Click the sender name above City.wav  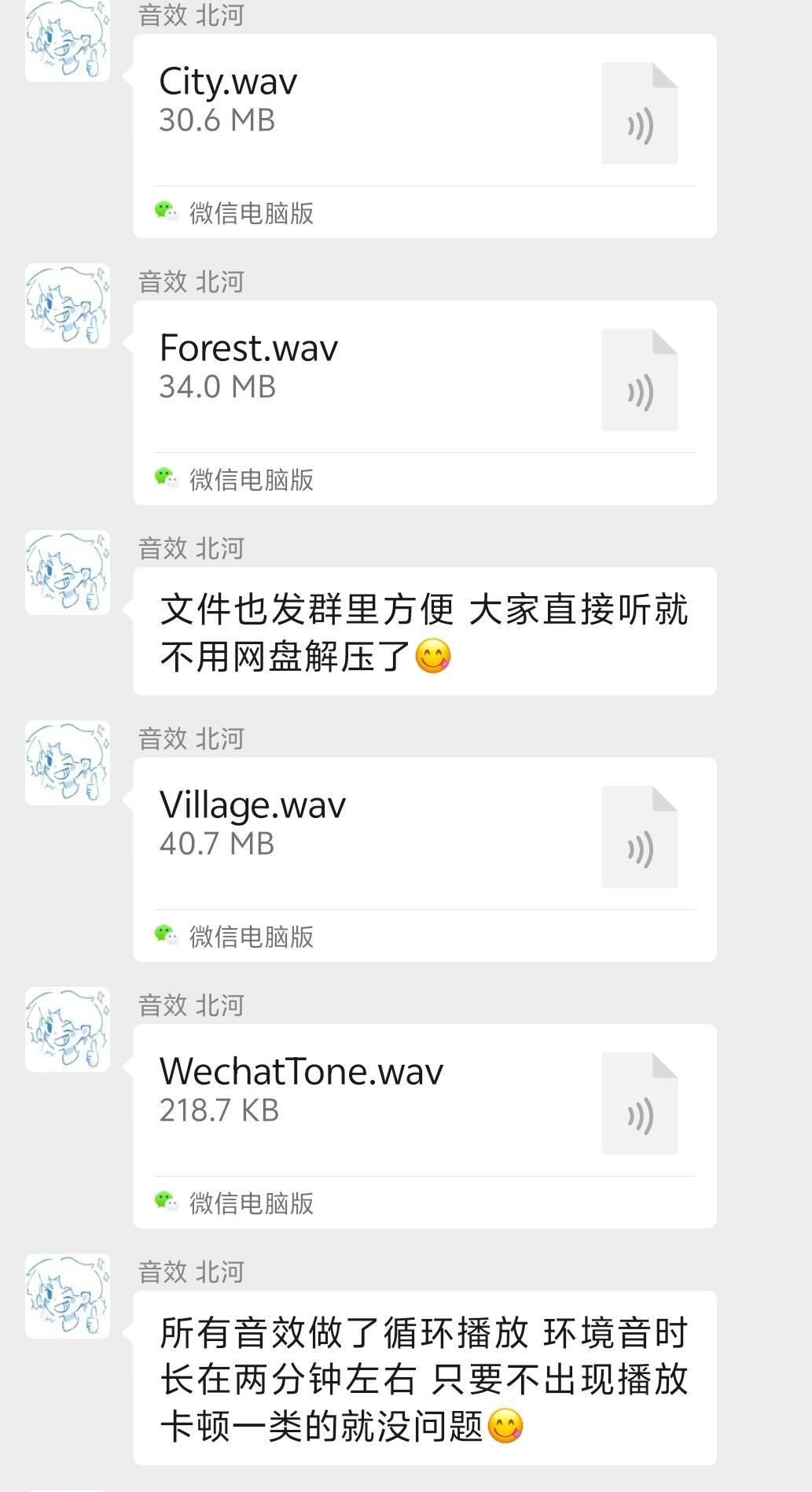pyautogui.click(x=192, y=14)
